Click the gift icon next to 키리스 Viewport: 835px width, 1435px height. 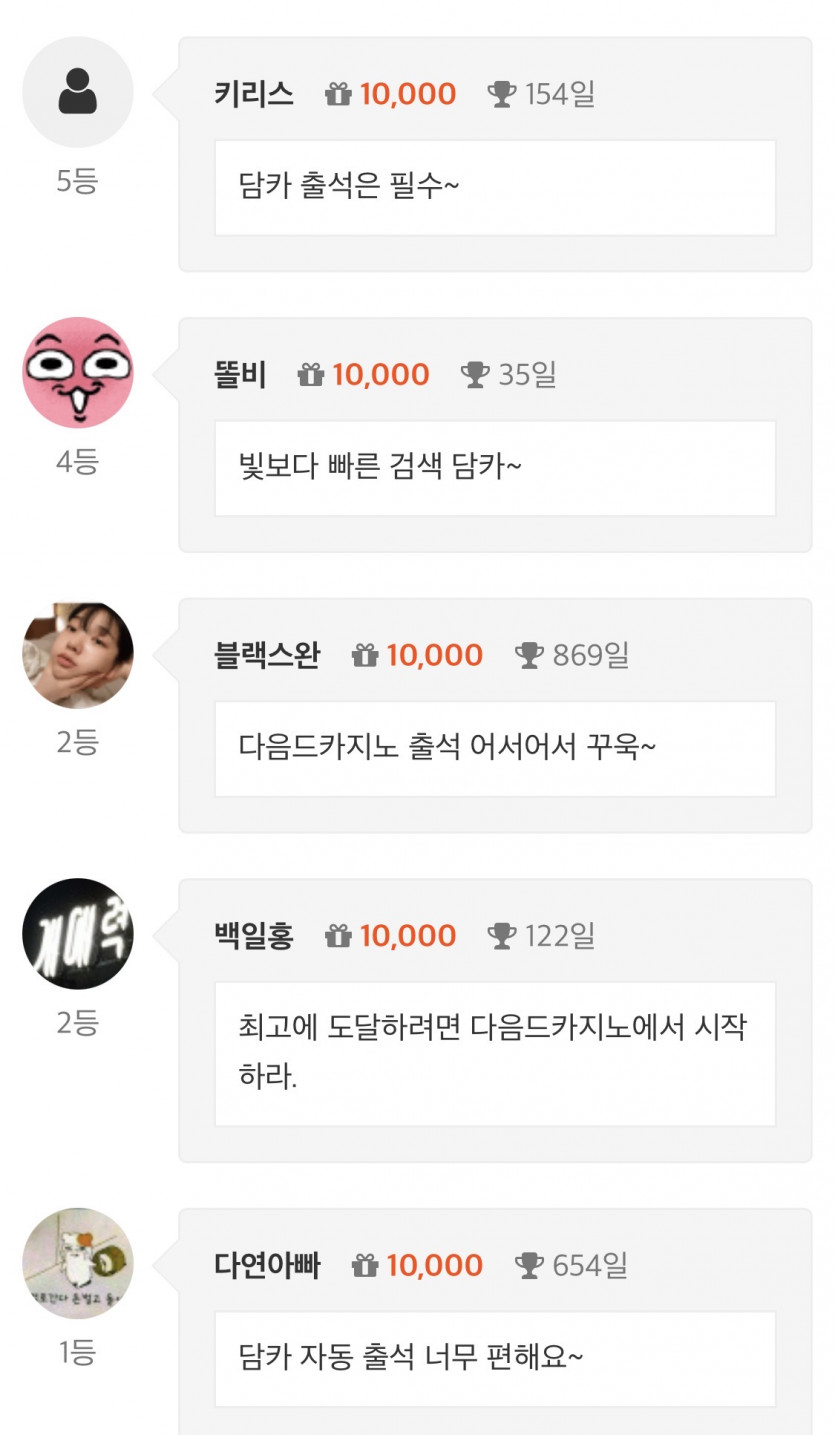(x=338, y=94)
